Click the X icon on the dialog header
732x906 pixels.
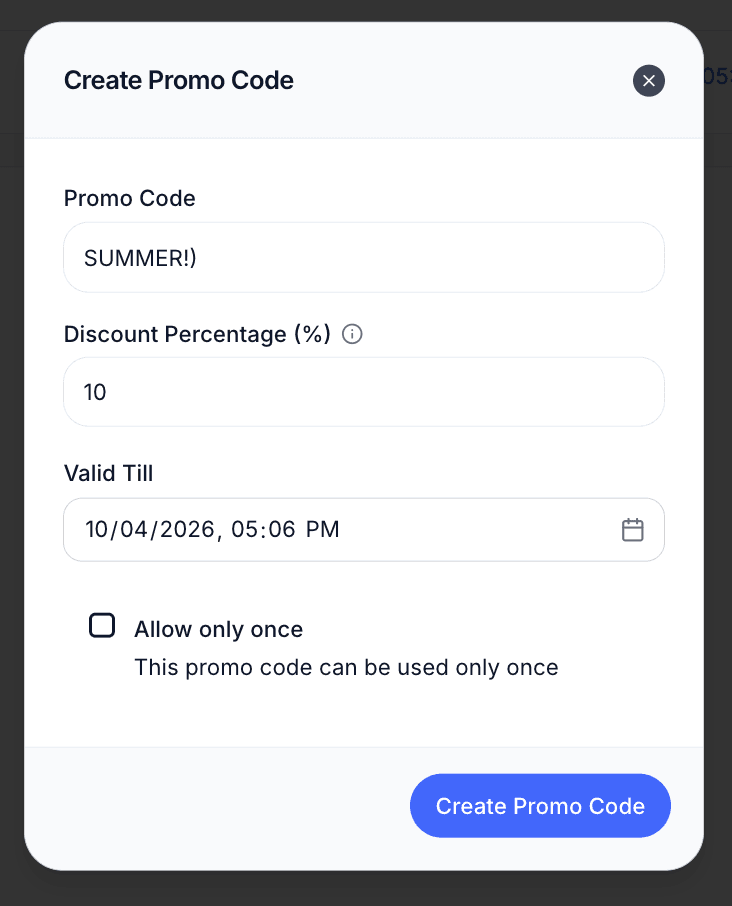(x=648, y=81)
